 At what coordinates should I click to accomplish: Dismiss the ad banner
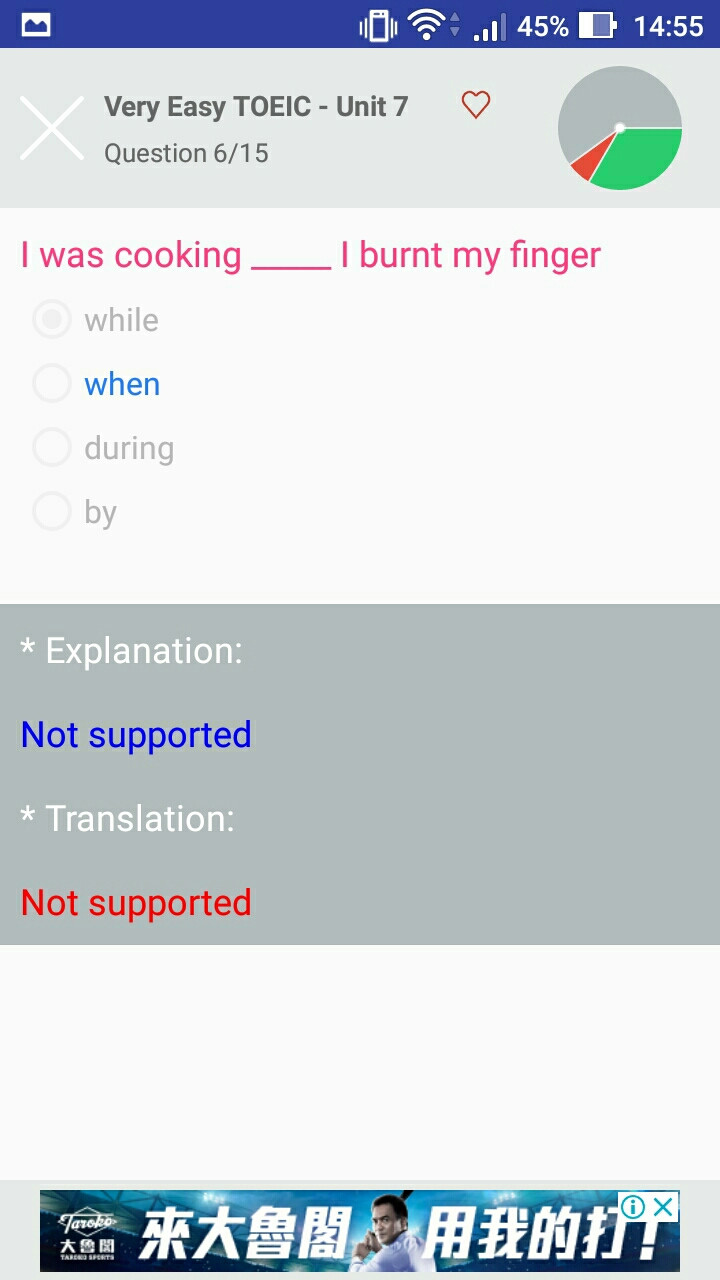[664, 1206]
